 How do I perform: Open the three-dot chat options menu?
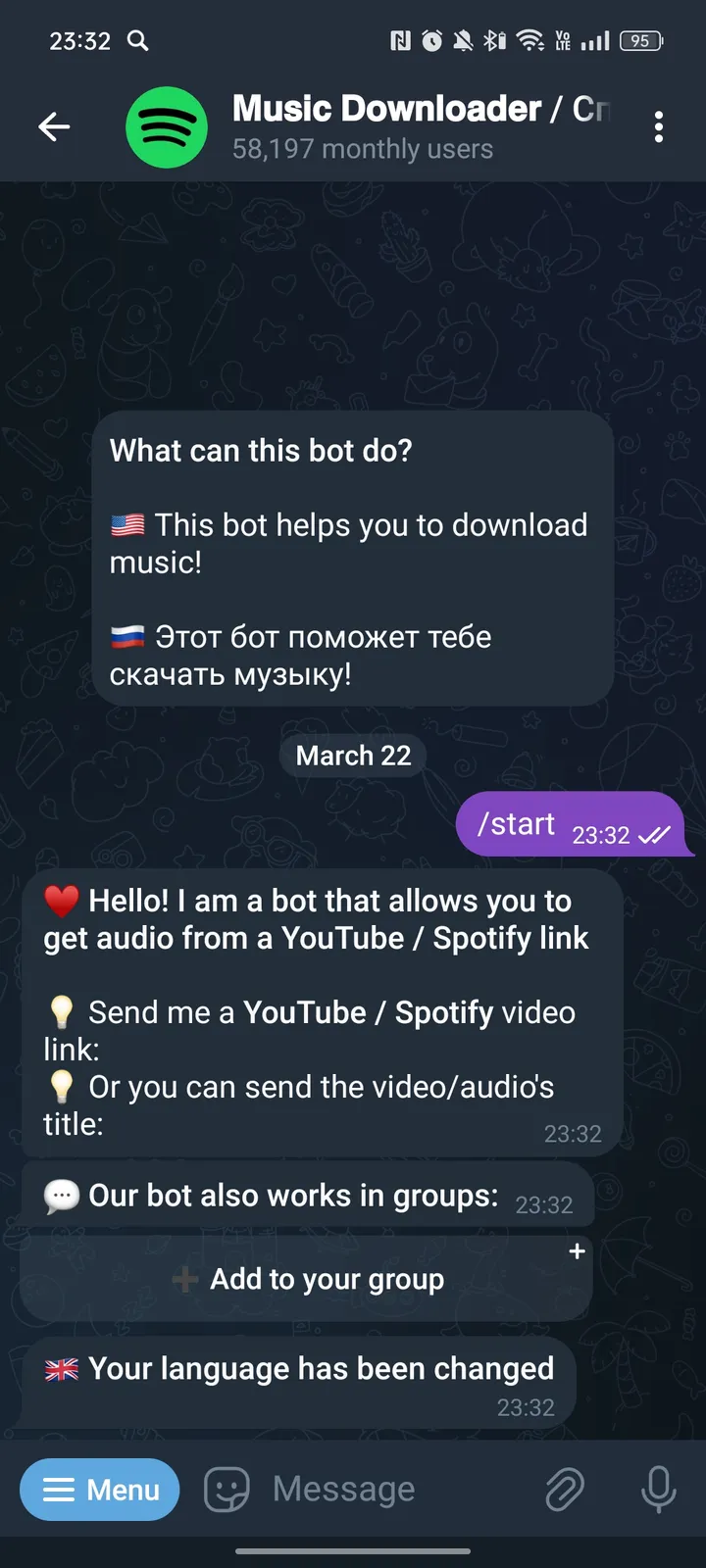pyautogui.click(x=659, y=127)
